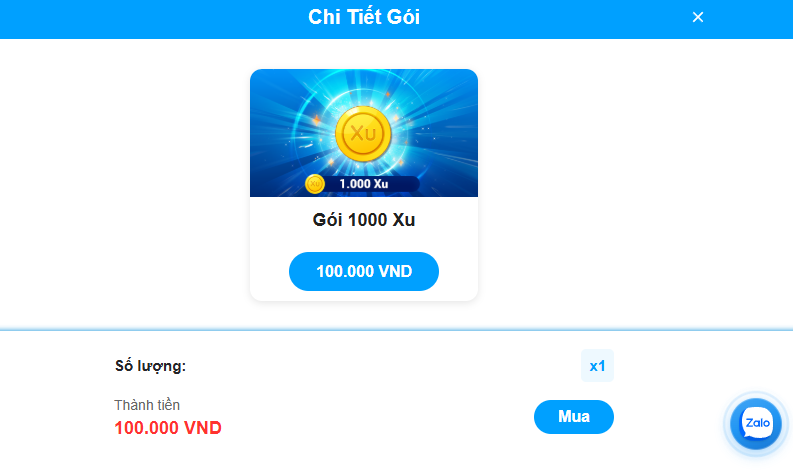This screenshot has width=793, height=473.
Task: Close the Chi Tiết Gói dialog
Action: point(698,17)
